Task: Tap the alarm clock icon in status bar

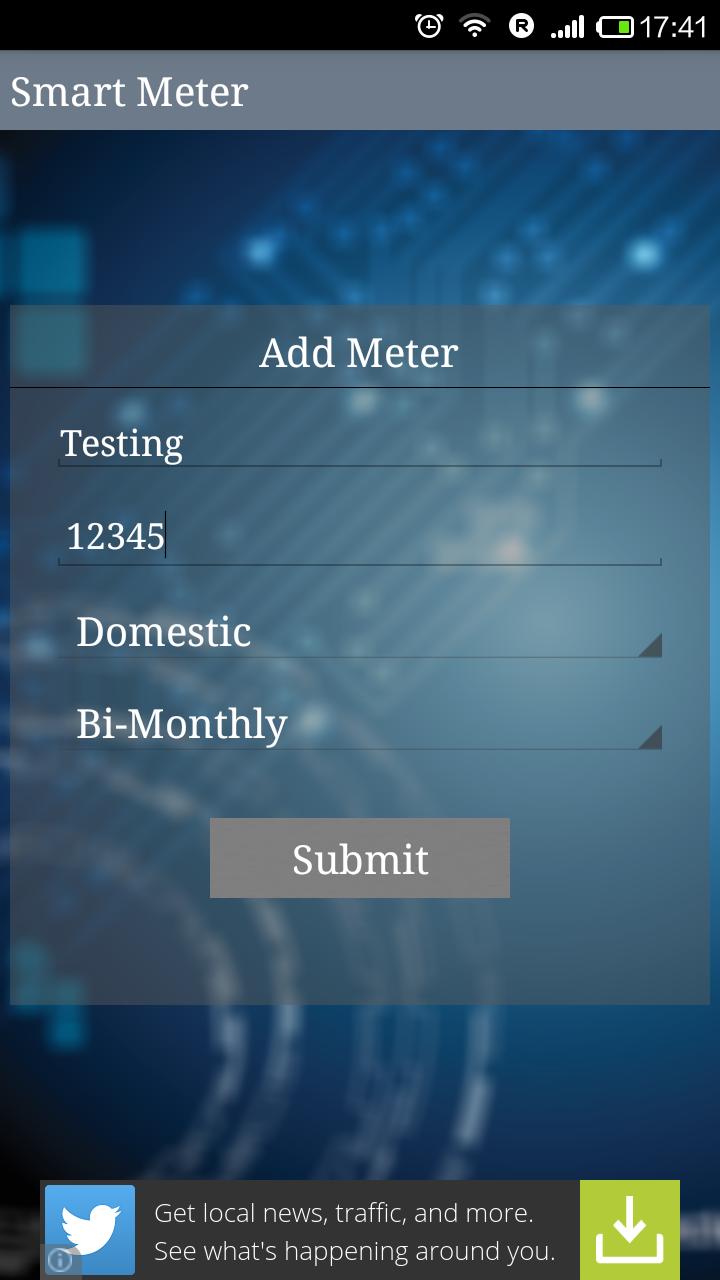Action: tap(428, 26)
